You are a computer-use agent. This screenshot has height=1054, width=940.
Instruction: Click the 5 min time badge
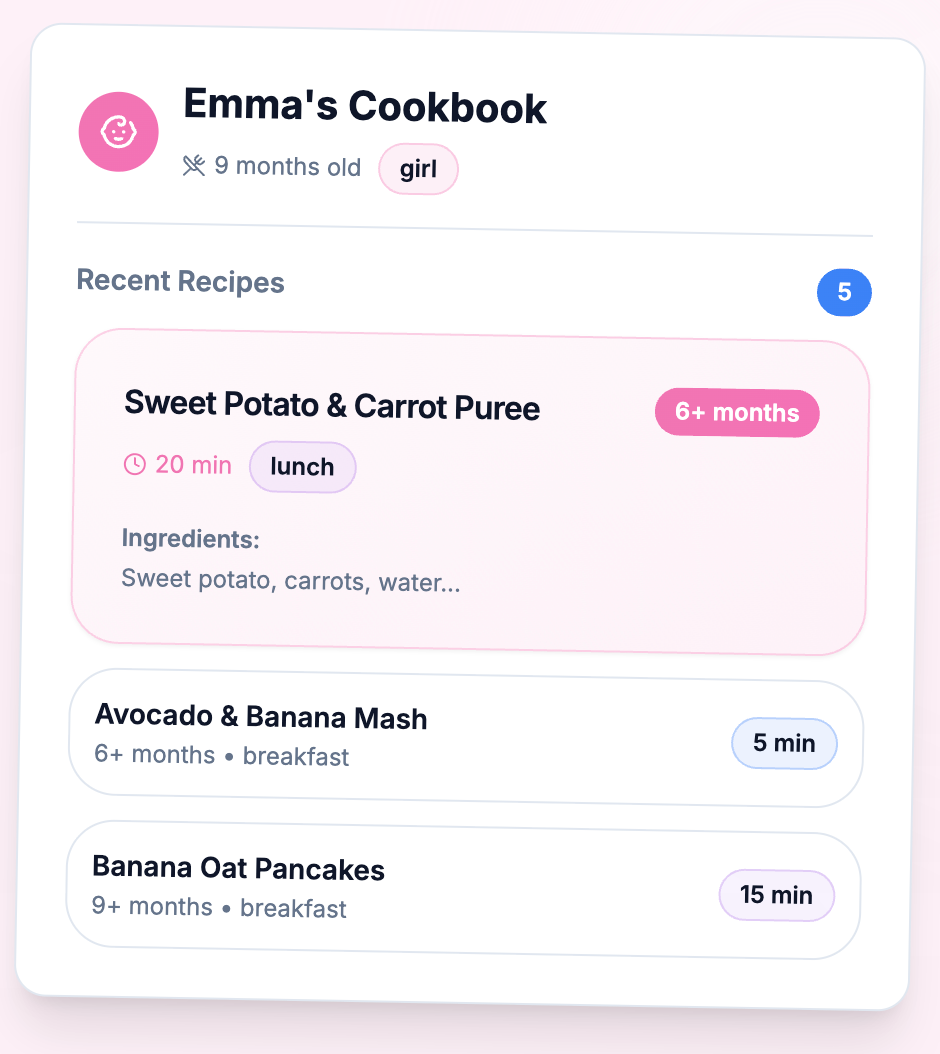click(x=784, y=743)
